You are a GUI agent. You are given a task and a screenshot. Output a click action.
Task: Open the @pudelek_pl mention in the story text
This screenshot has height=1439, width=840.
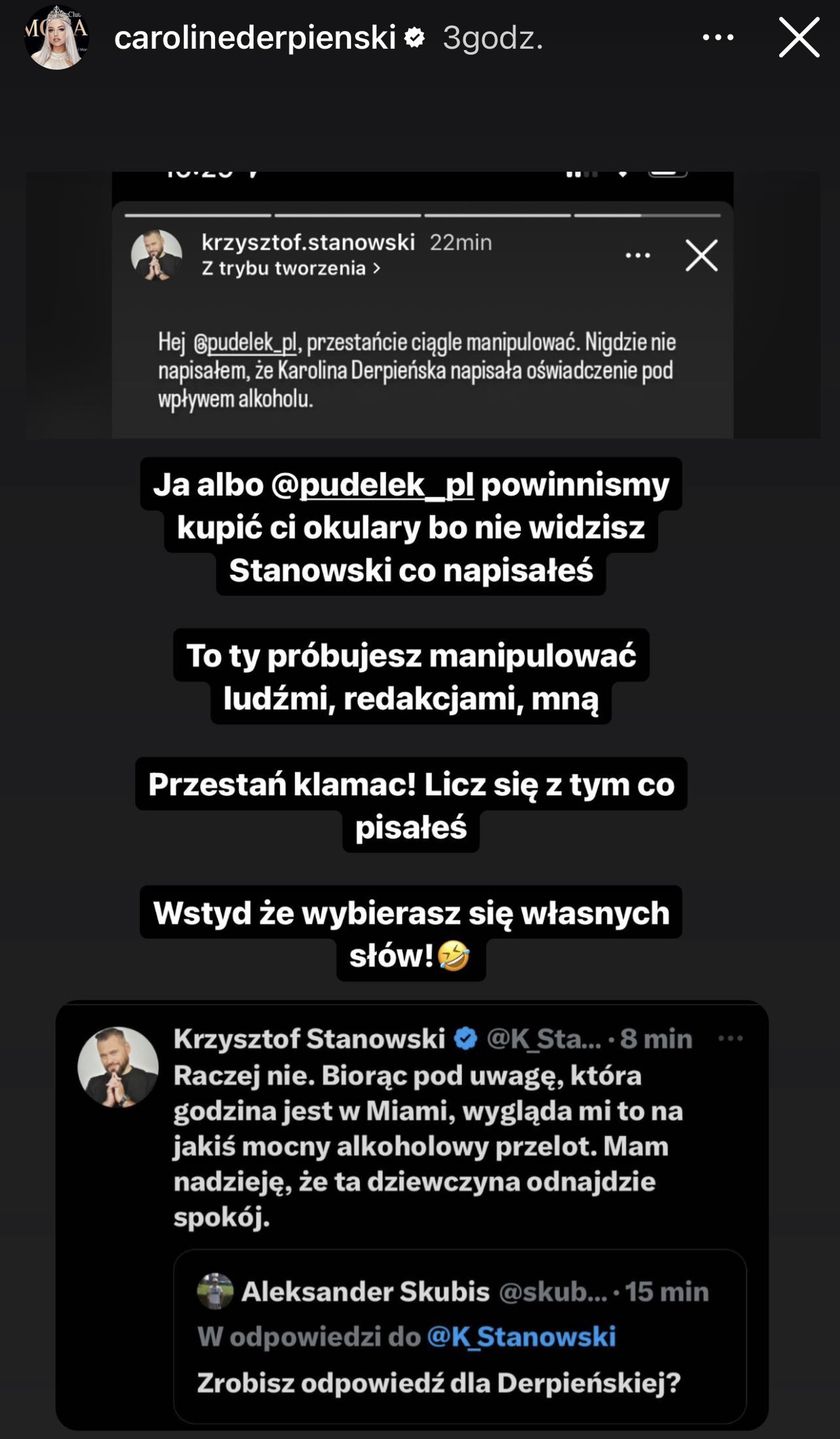372,484
